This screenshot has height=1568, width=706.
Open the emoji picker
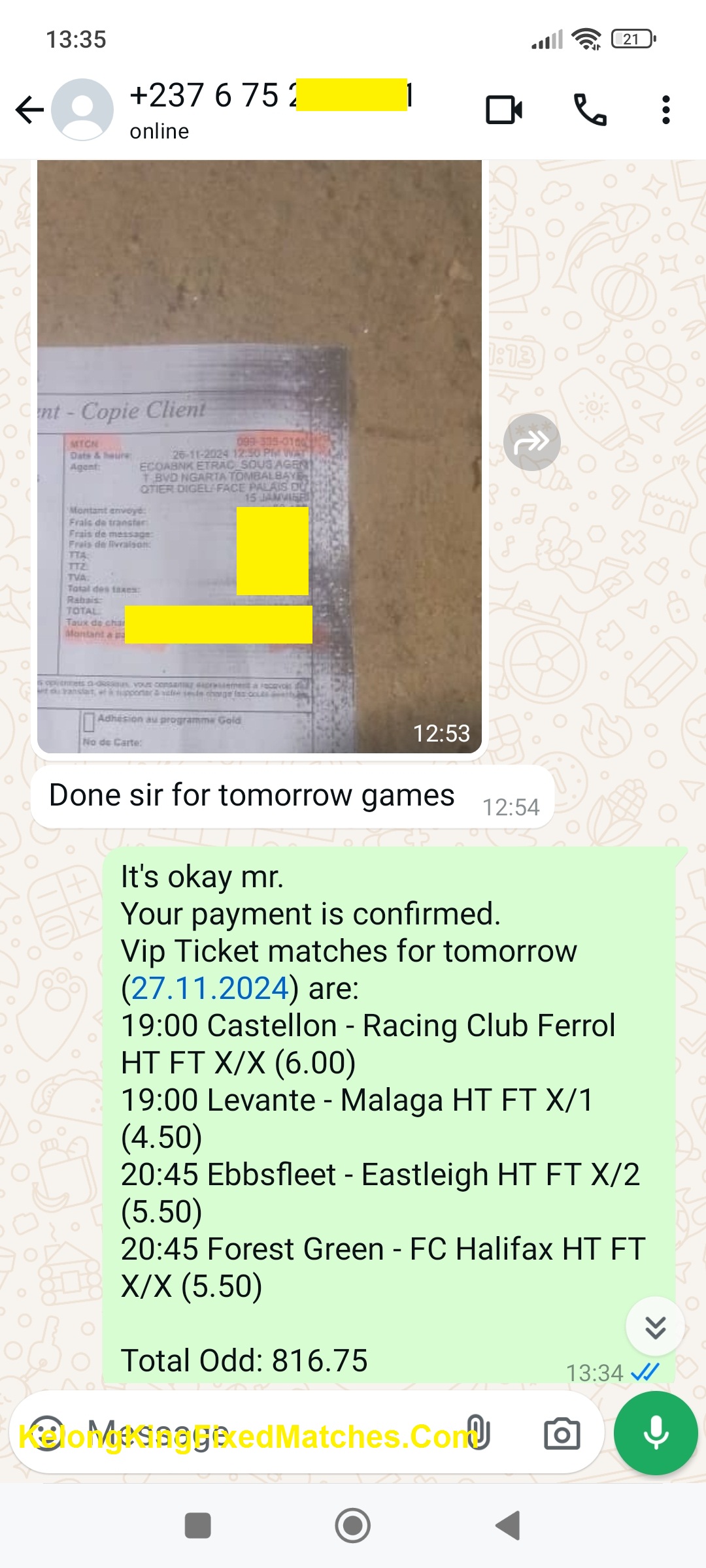(x=46, y=1433)
